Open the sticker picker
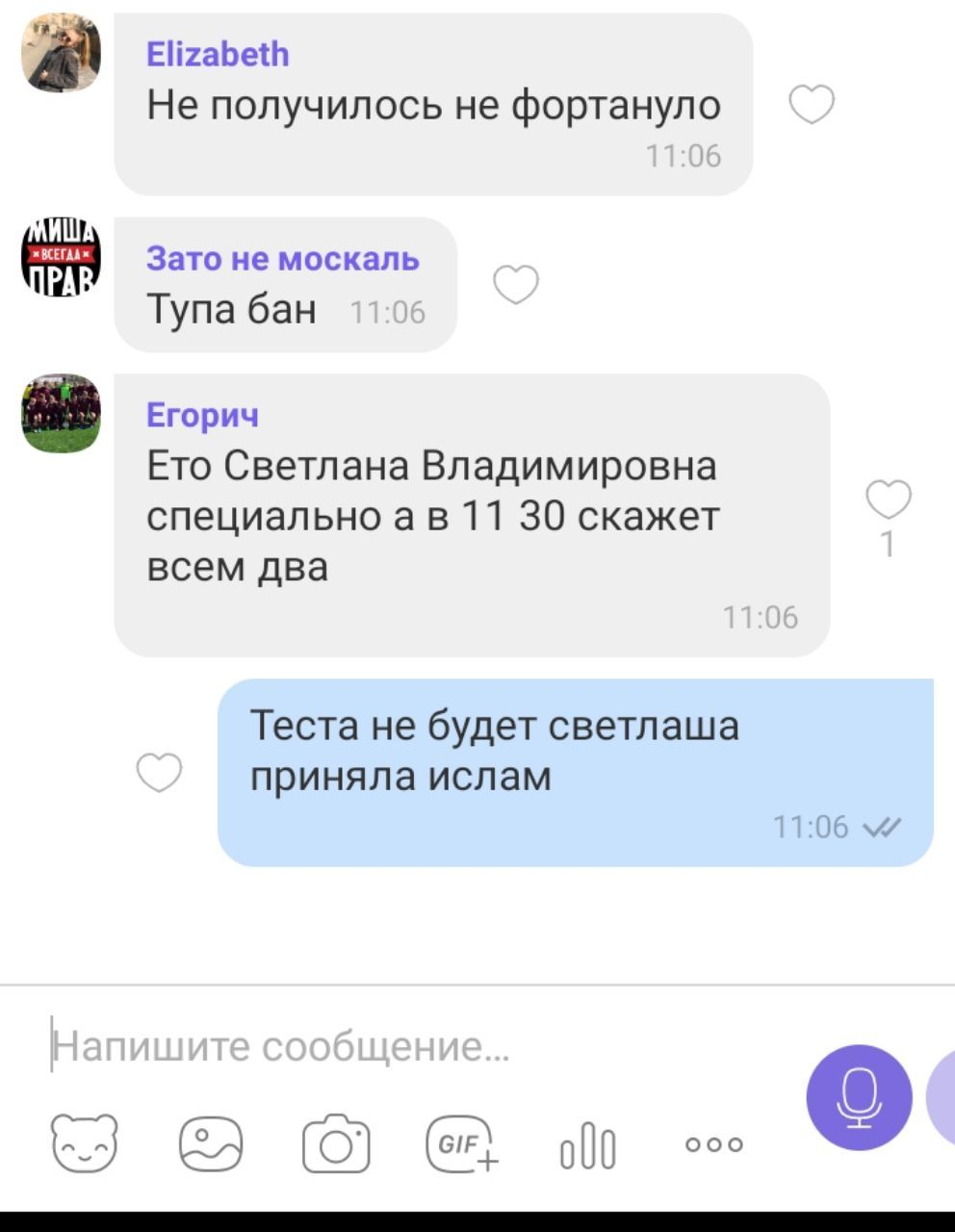Screen dimensions: 955x1232 point(85,1142)
